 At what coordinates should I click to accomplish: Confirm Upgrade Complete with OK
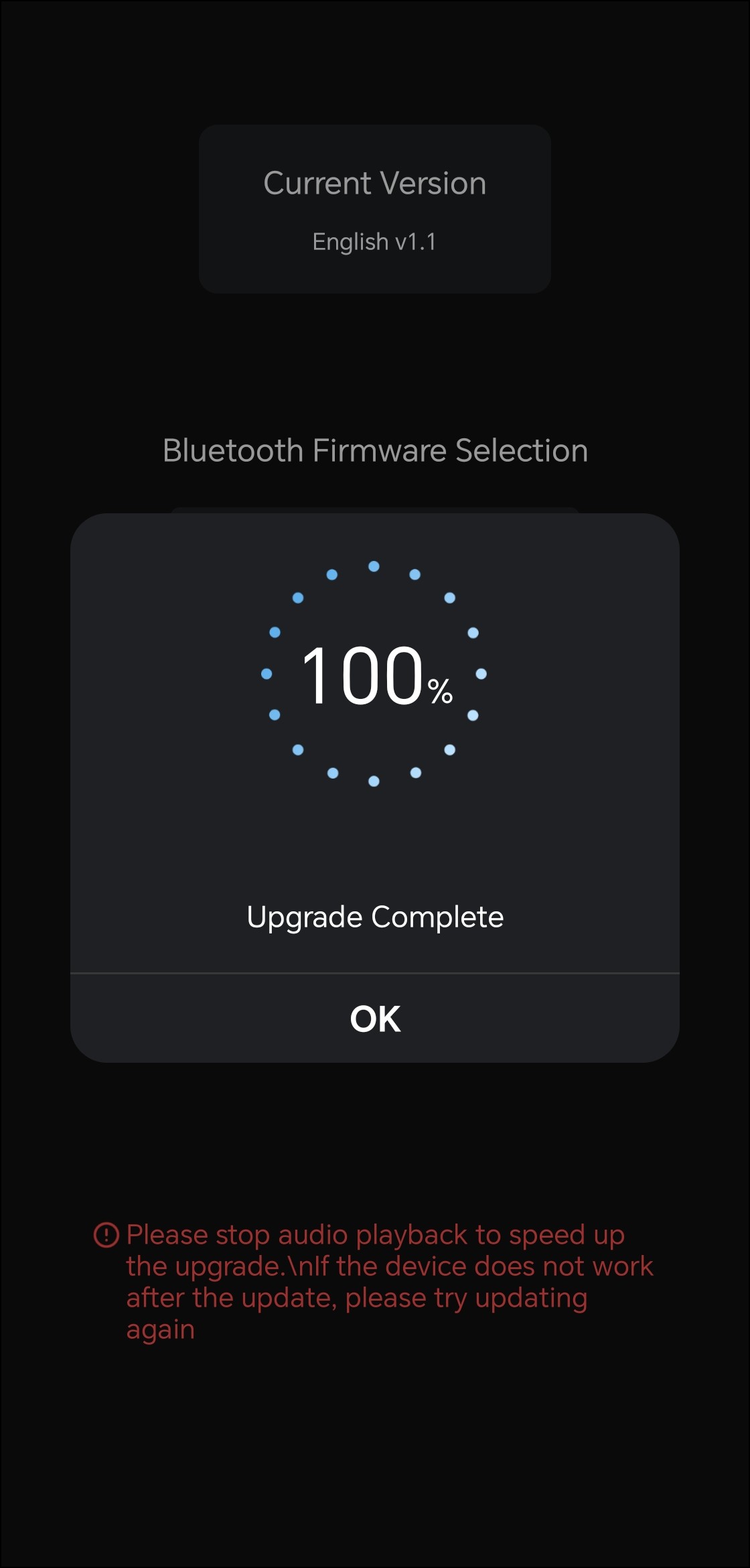(x=375, y=1019)
